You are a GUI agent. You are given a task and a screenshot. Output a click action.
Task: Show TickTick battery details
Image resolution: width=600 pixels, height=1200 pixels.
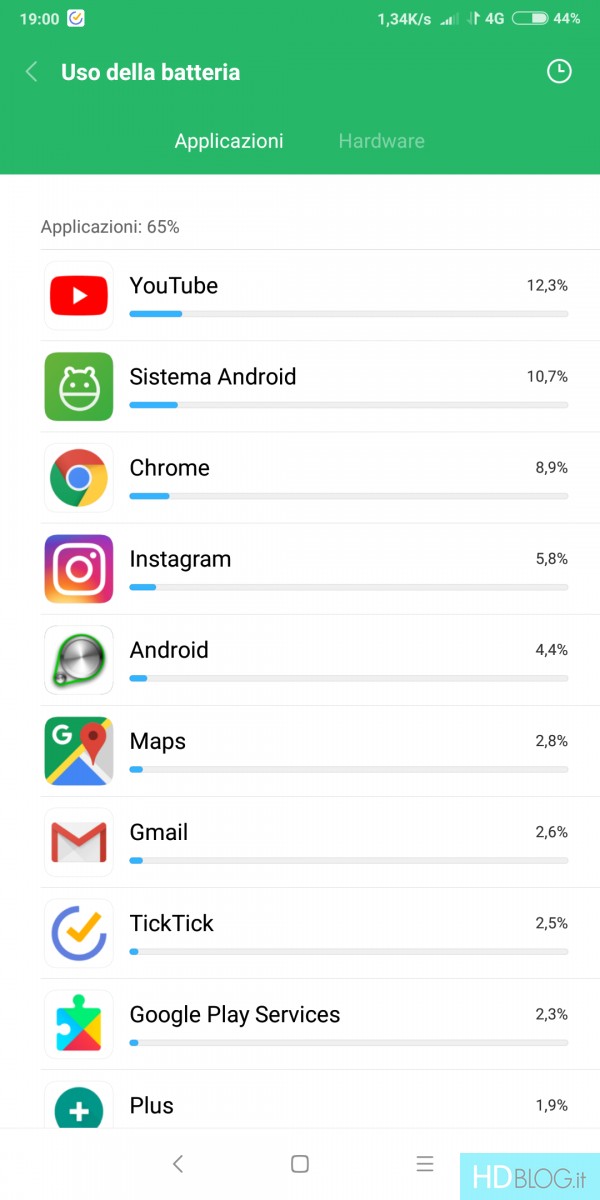[300, 932]
